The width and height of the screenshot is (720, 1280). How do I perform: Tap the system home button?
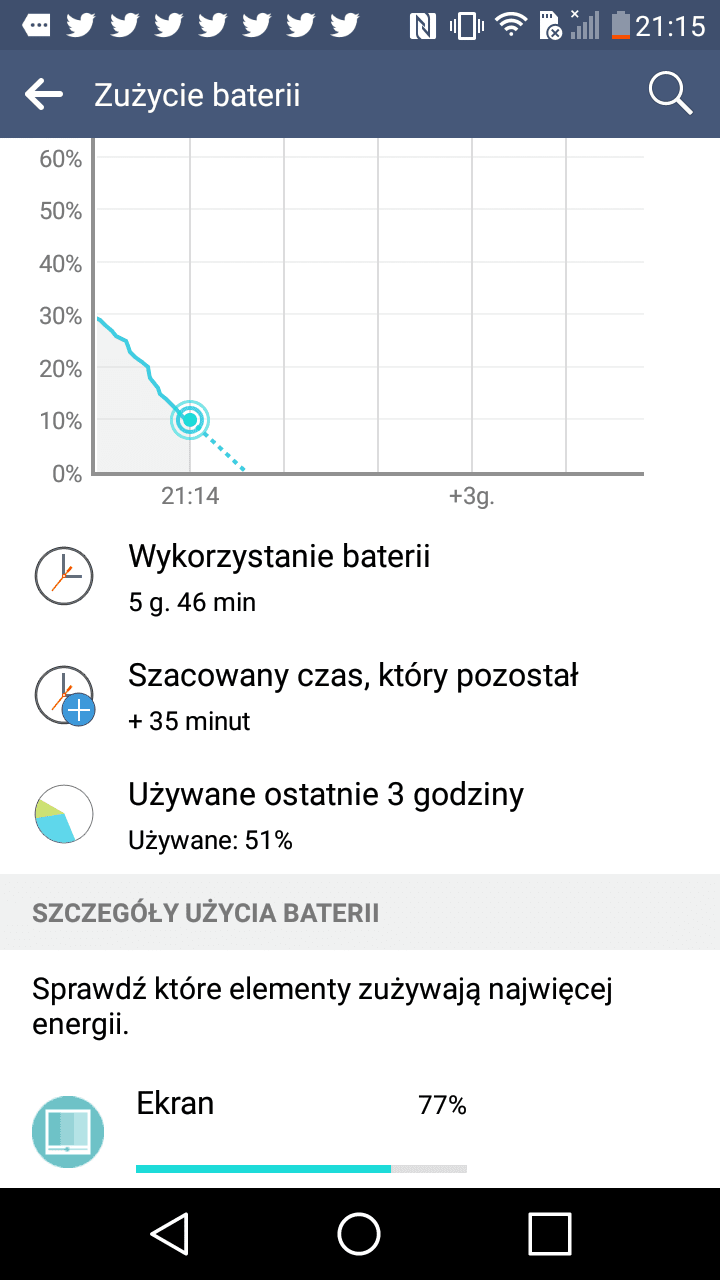tap(359, 1233)
